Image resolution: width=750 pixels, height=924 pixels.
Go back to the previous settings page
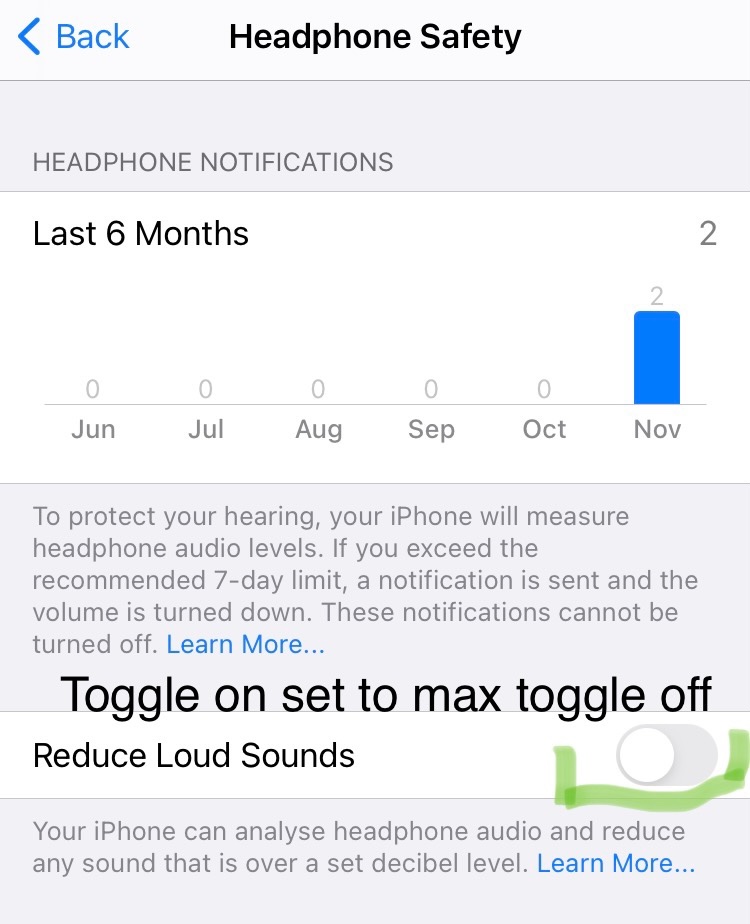coord(75,38)
